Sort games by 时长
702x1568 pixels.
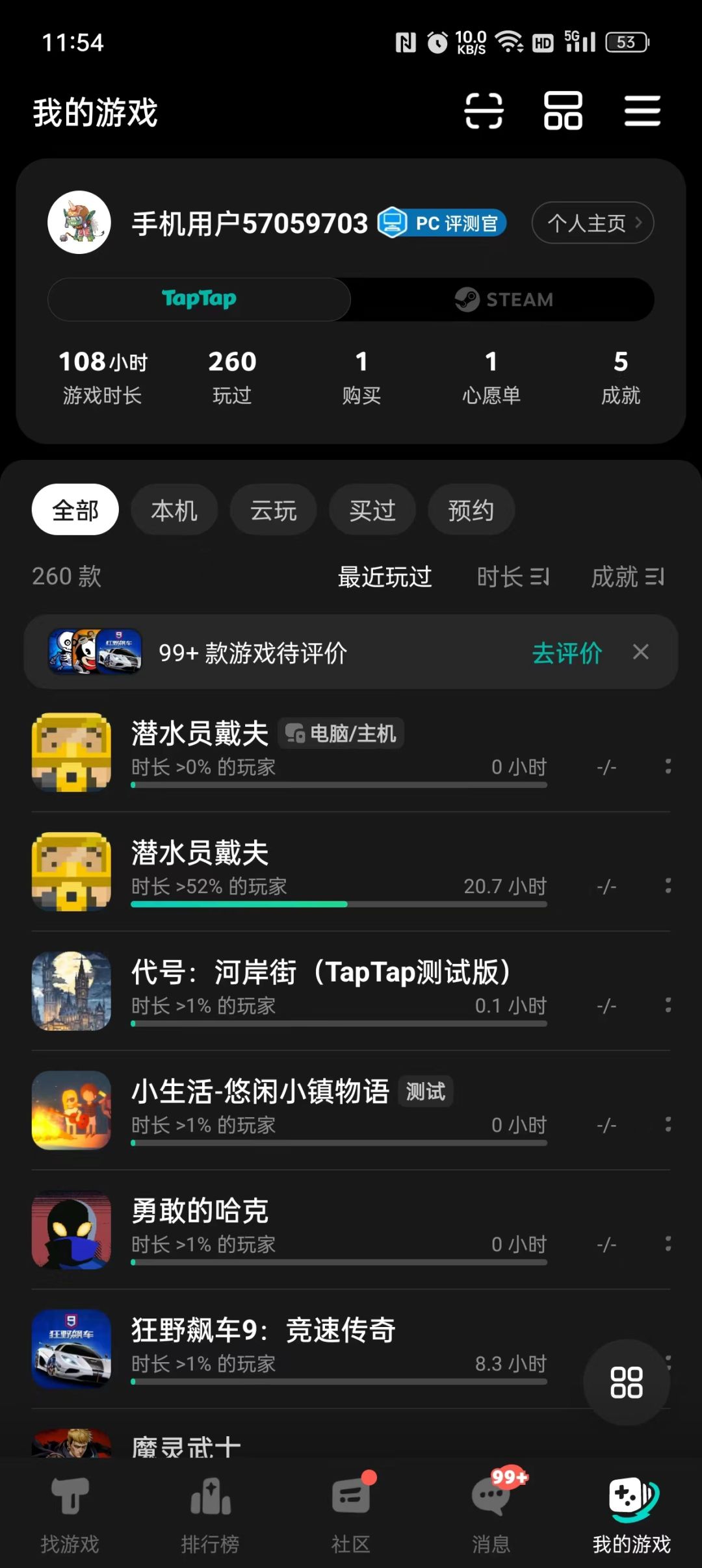513,577
